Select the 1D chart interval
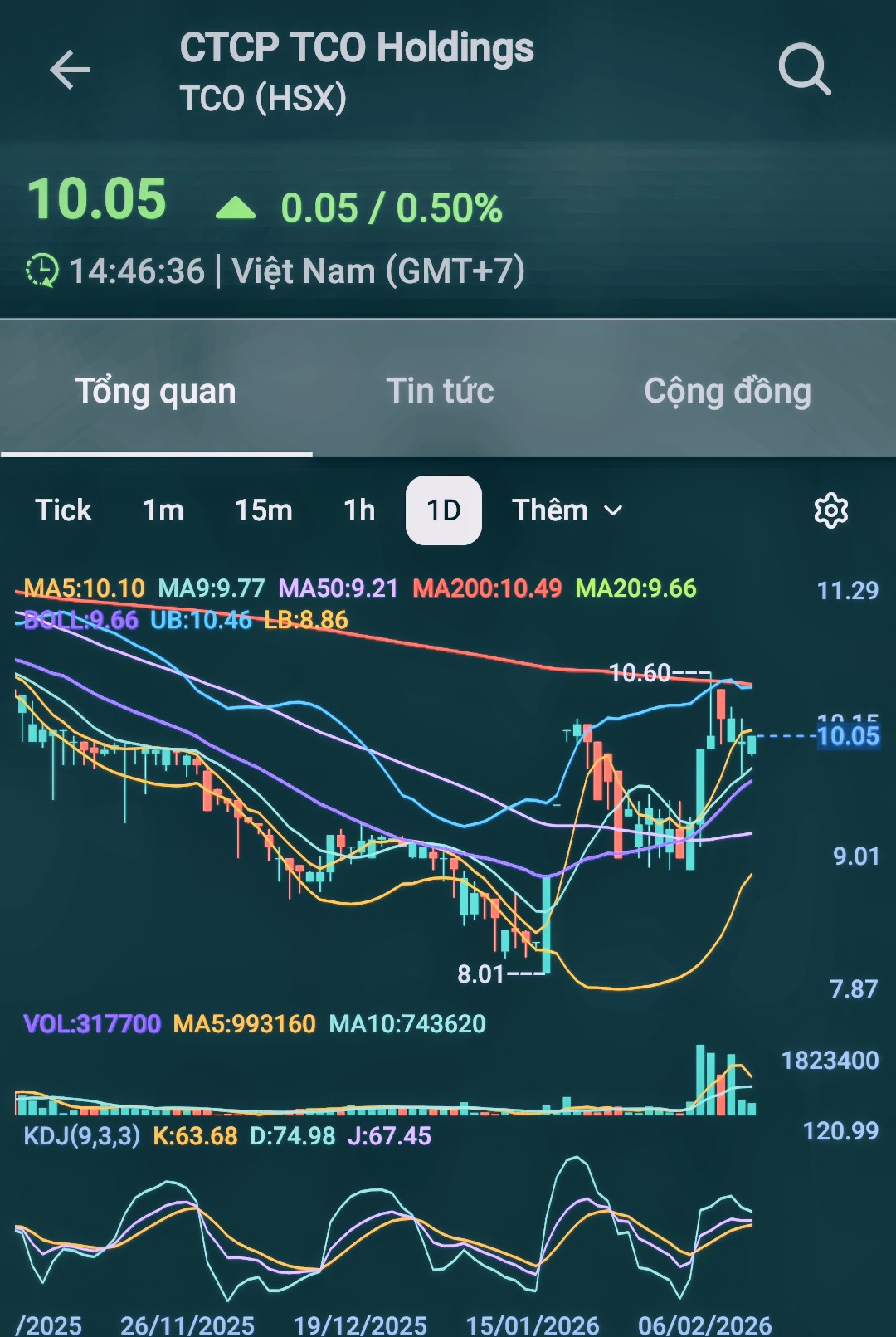Screen dimensions: 896x1337 coord(443,510)
